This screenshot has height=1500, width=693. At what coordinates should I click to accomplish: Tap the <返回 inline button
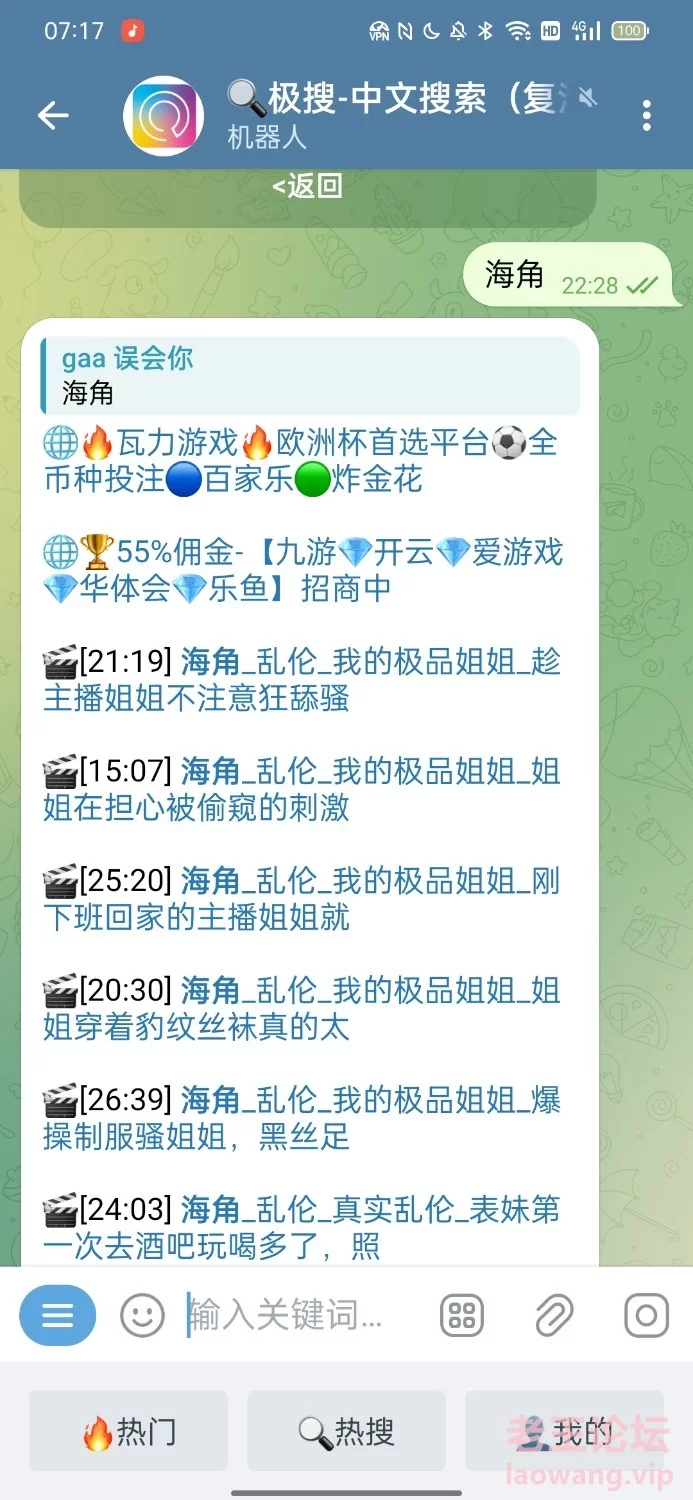(307, 186)
